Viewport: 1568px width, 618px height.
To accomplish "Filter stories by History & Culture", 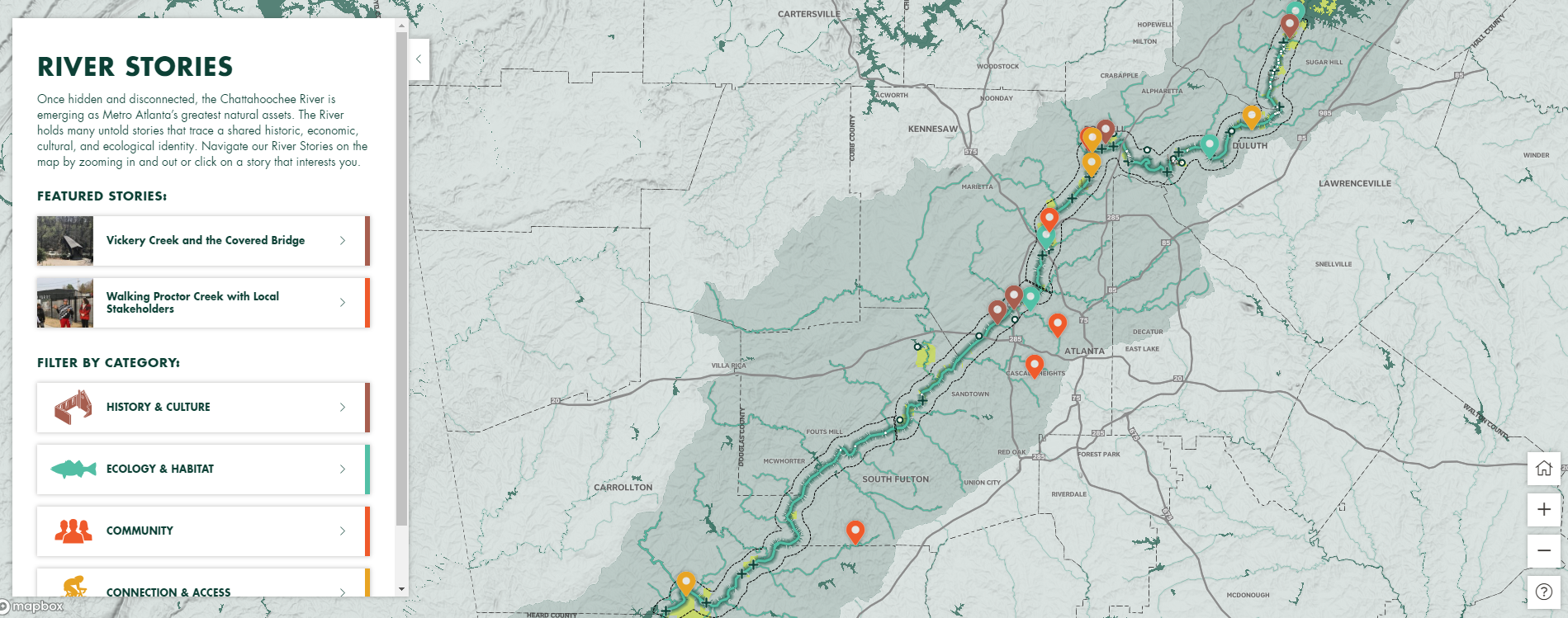I will pos(202,408).
